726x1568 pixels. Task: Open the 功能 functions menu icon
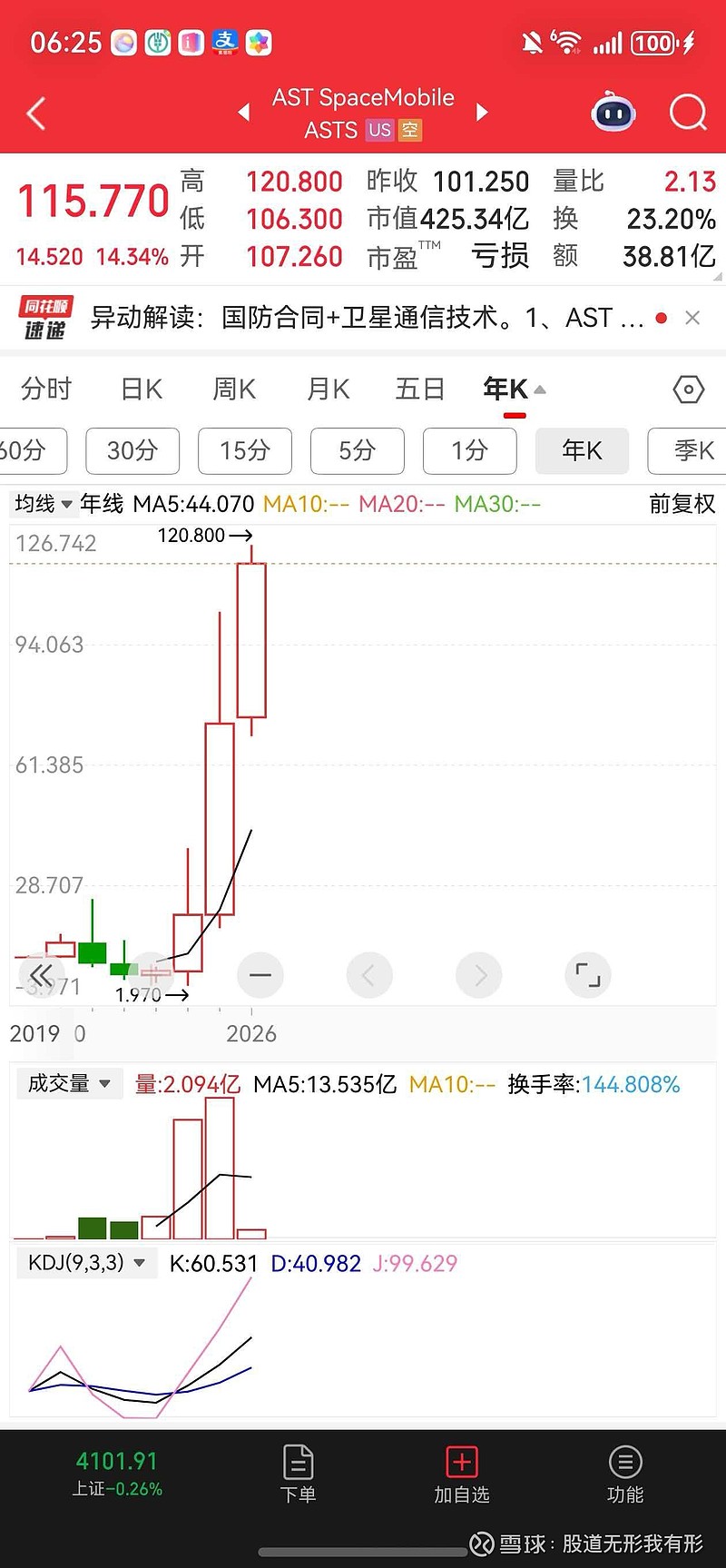(624, 1474)
